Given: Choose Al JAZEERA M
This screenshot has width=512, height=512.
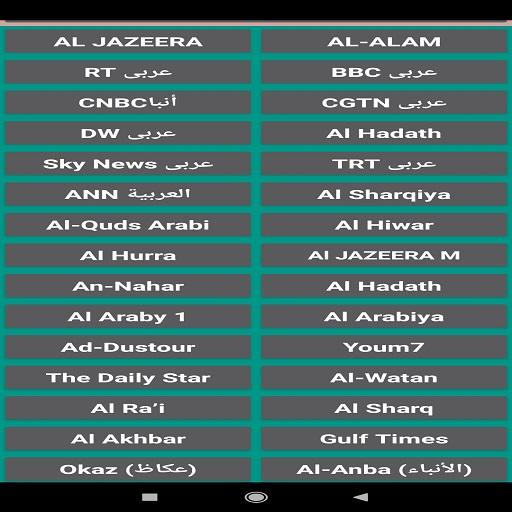Looking at the screenshot, I should (384, 256).
